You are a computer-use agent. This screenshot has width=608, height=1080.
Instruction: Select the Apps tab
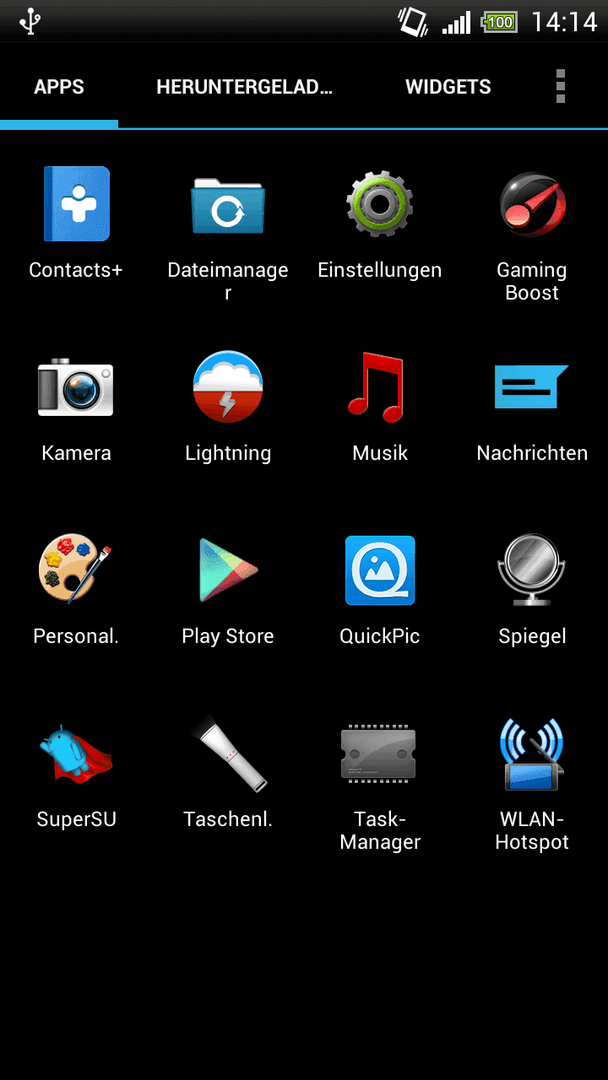pyautogui.click(x=59, y=87)
